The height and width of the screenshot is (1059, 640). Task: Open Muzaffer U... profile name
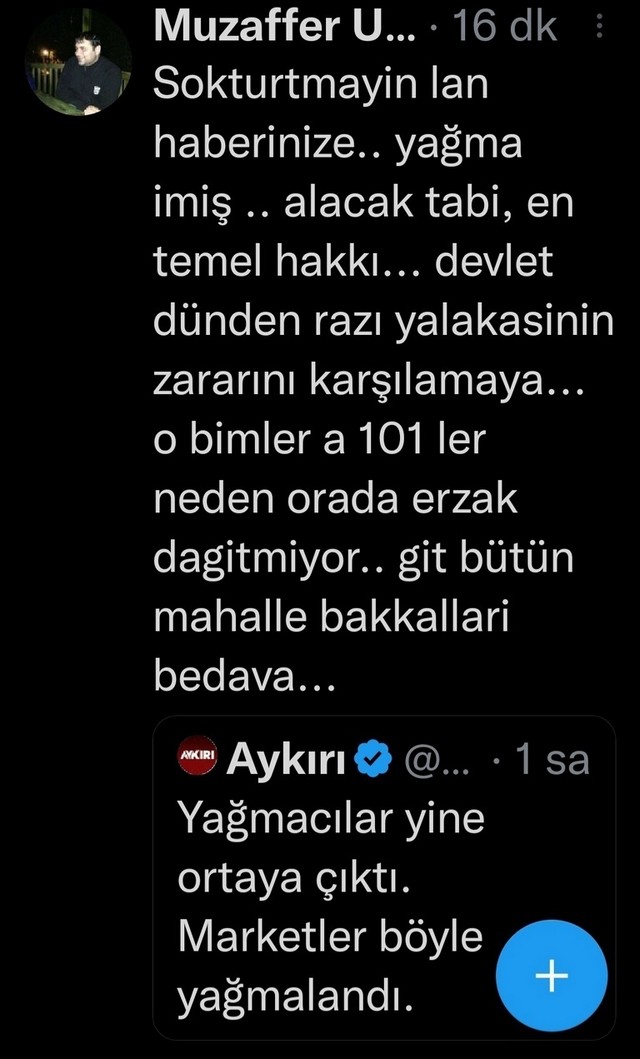tap(286, 28)
